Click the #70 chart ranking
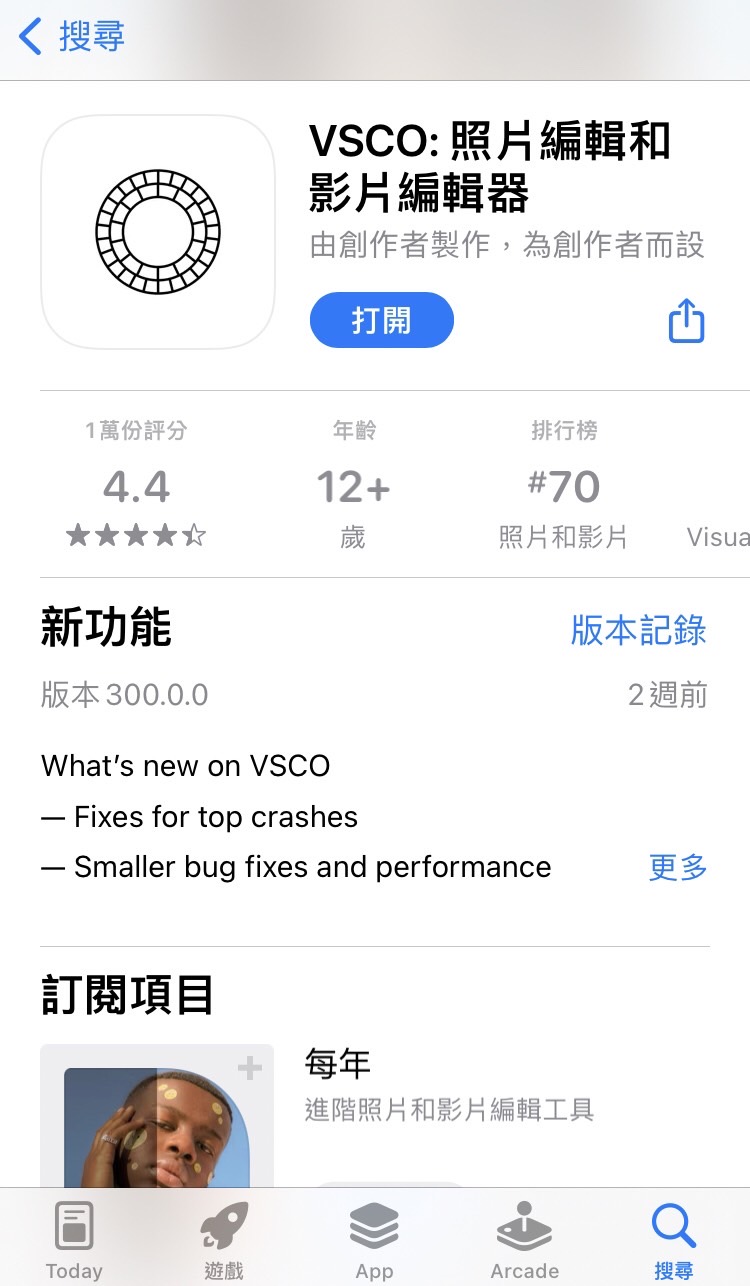 (563, 487)
